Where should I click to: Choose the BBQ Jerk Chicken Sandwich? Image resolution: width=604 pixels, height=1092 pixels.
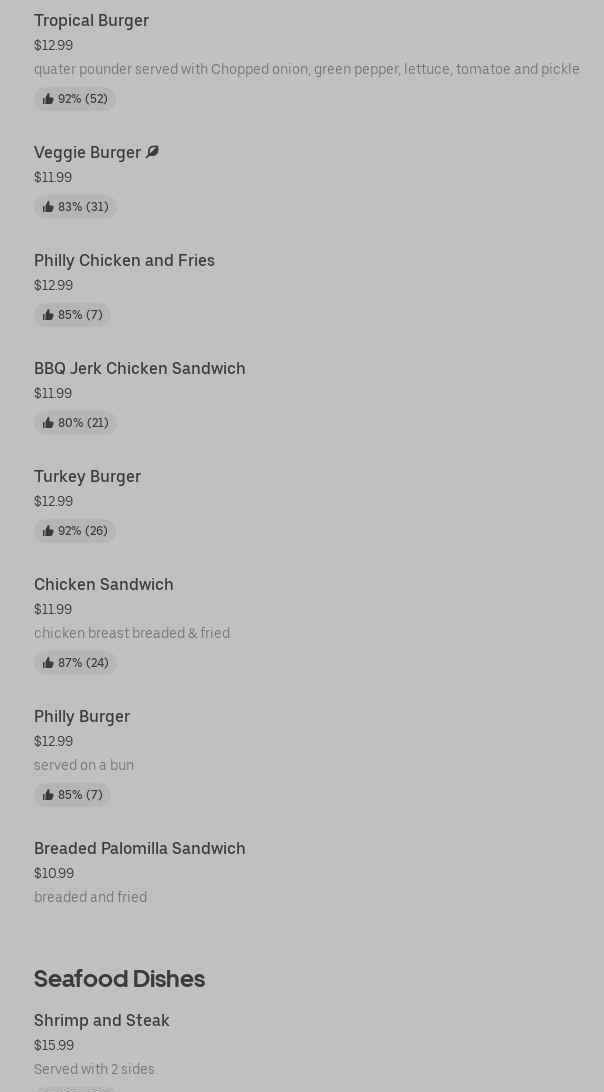(139, 368)
